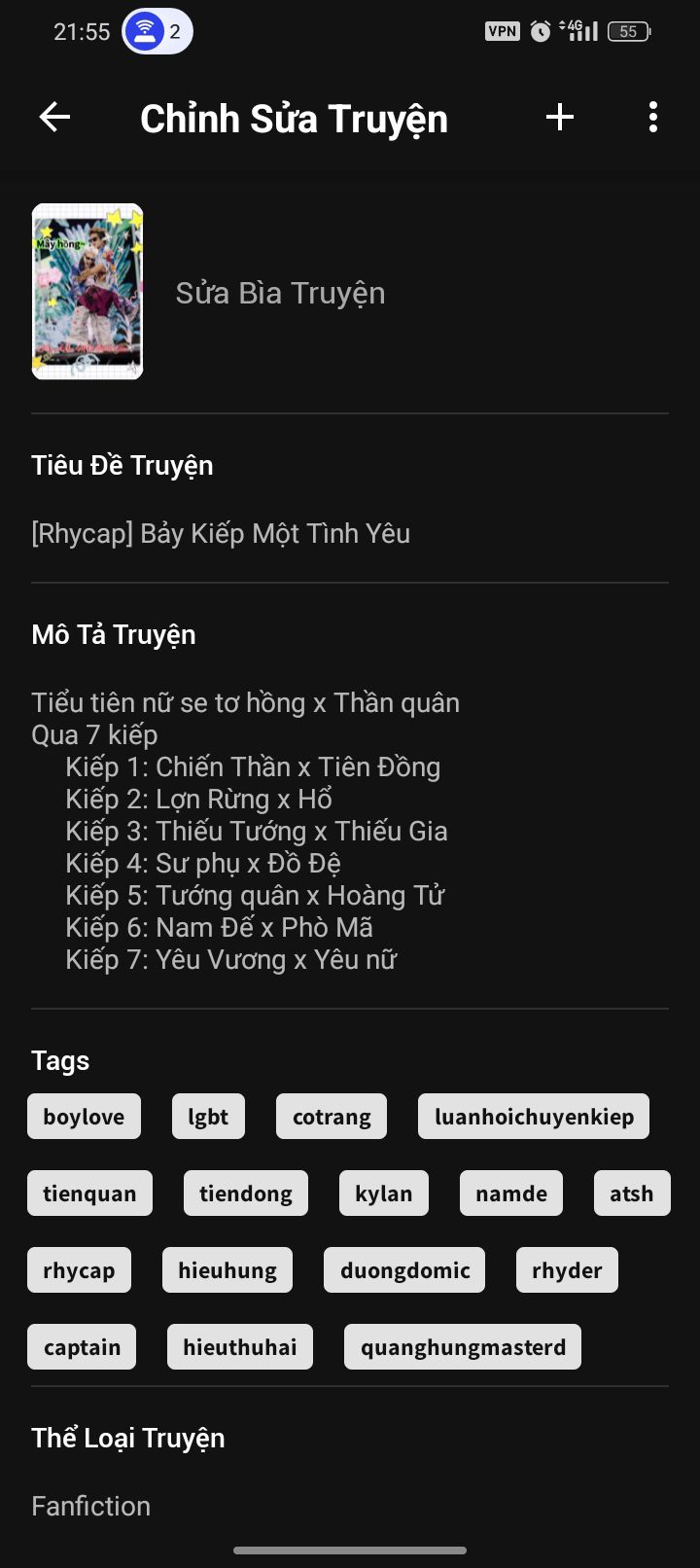Add a new part with plus icon
Image resolution: width=700 pixels, height=1568 pixels.
click(560, 118)
